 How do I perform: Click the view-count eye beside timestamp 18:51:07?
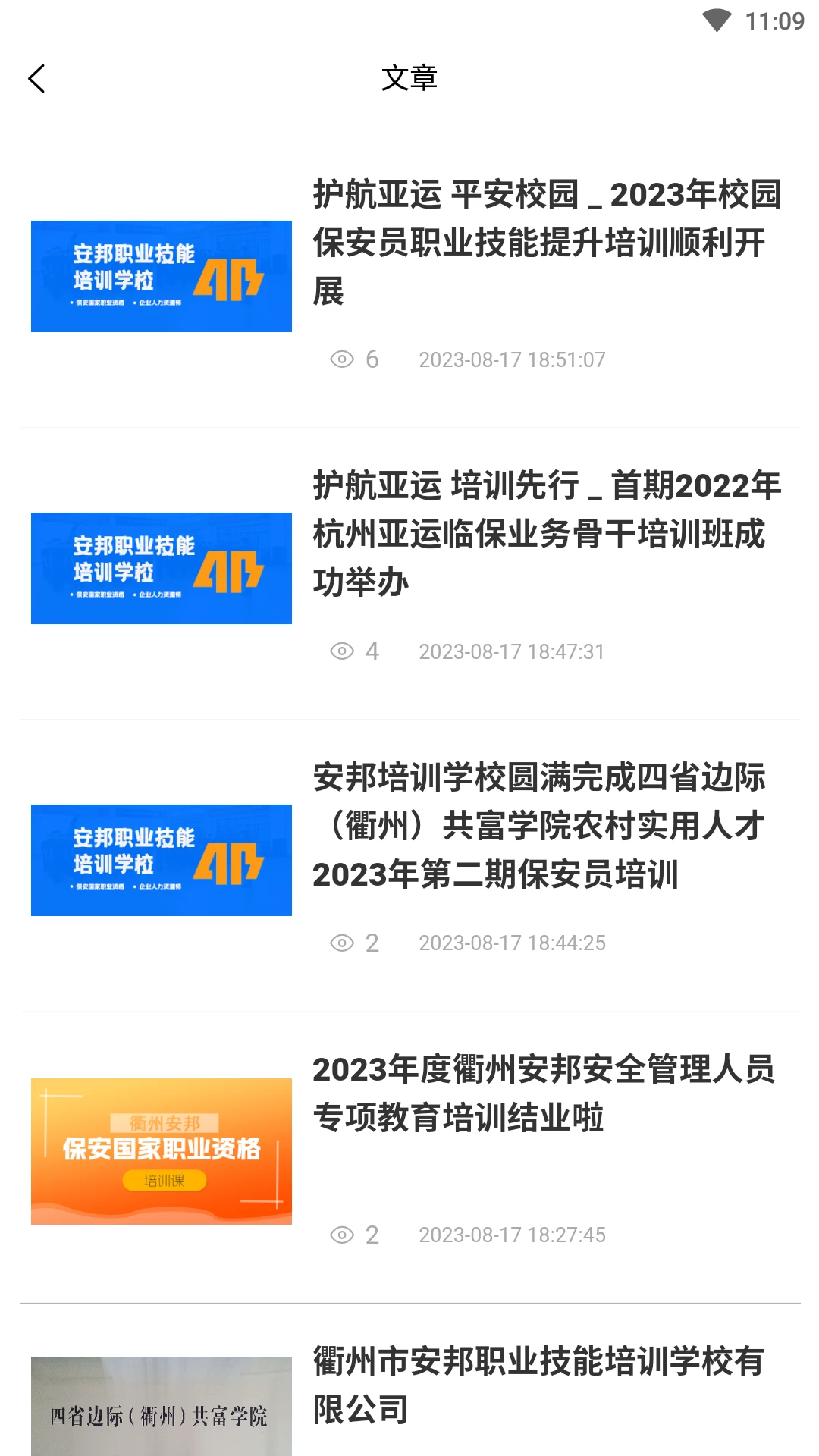tap(341, 360)
